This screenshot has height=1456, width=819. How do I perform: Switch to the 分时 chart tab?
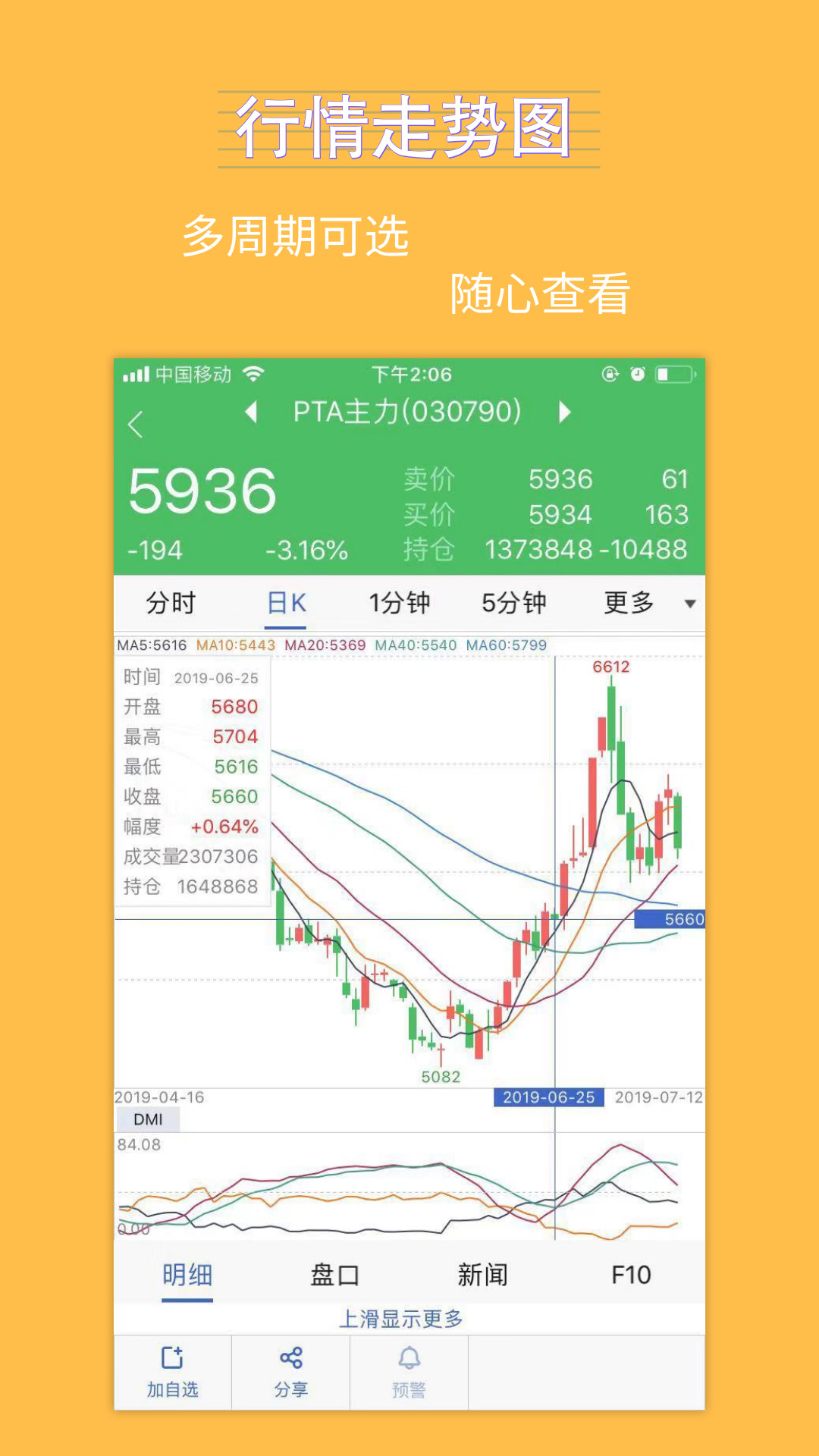click(x=171, y=603)
